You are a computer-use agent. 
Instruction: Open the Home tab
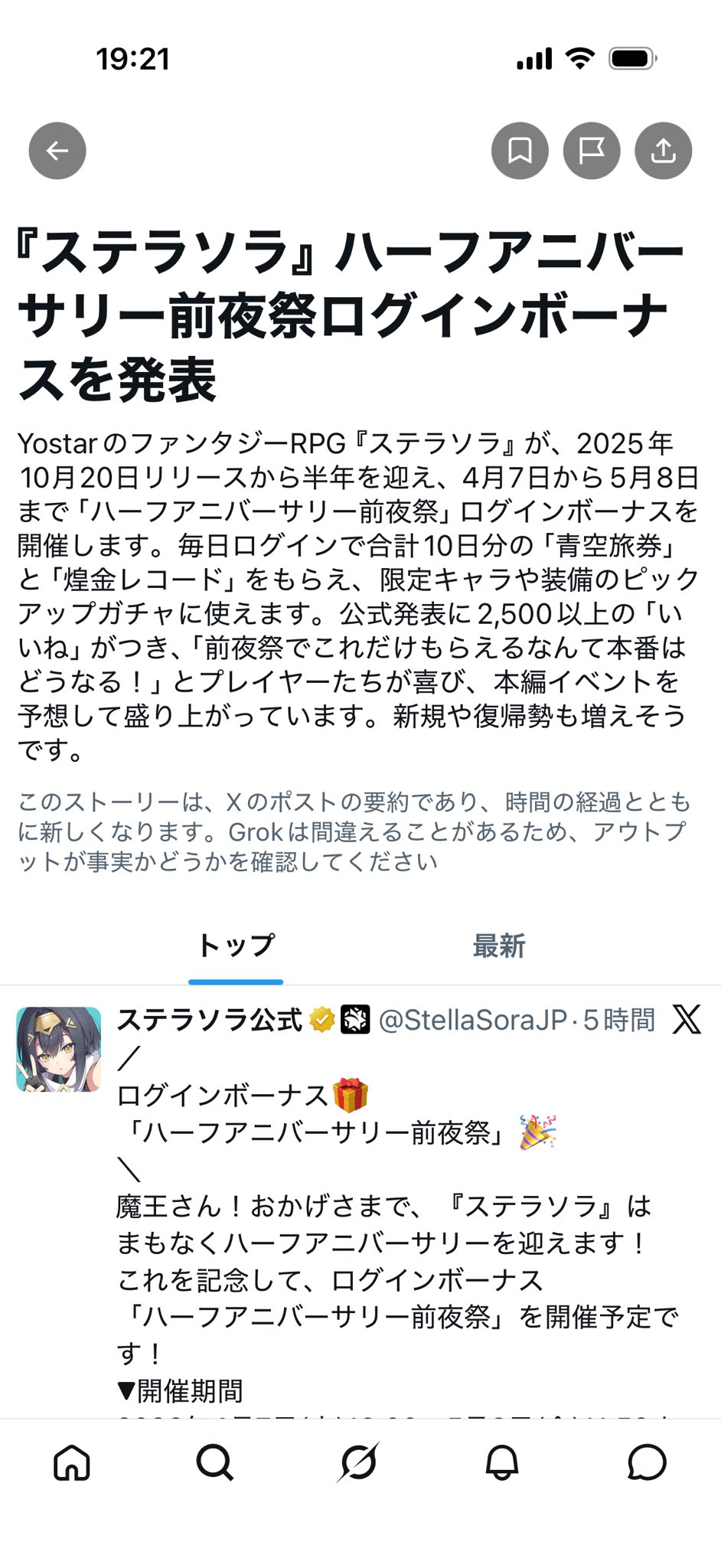pyautogui.click(x=72, y=1463)
